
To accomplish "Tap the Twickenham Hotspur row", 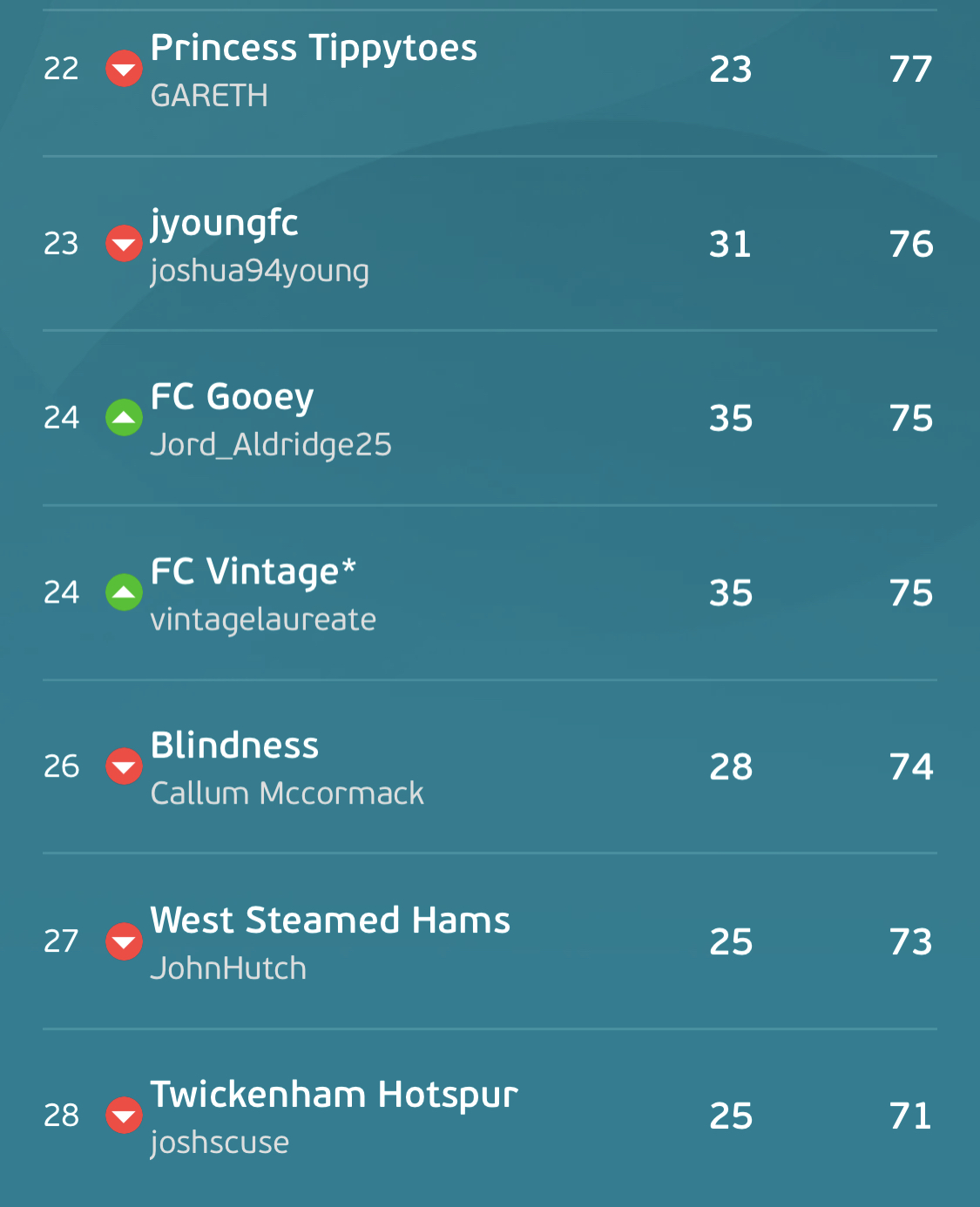I will click(x=490, y=1116).
